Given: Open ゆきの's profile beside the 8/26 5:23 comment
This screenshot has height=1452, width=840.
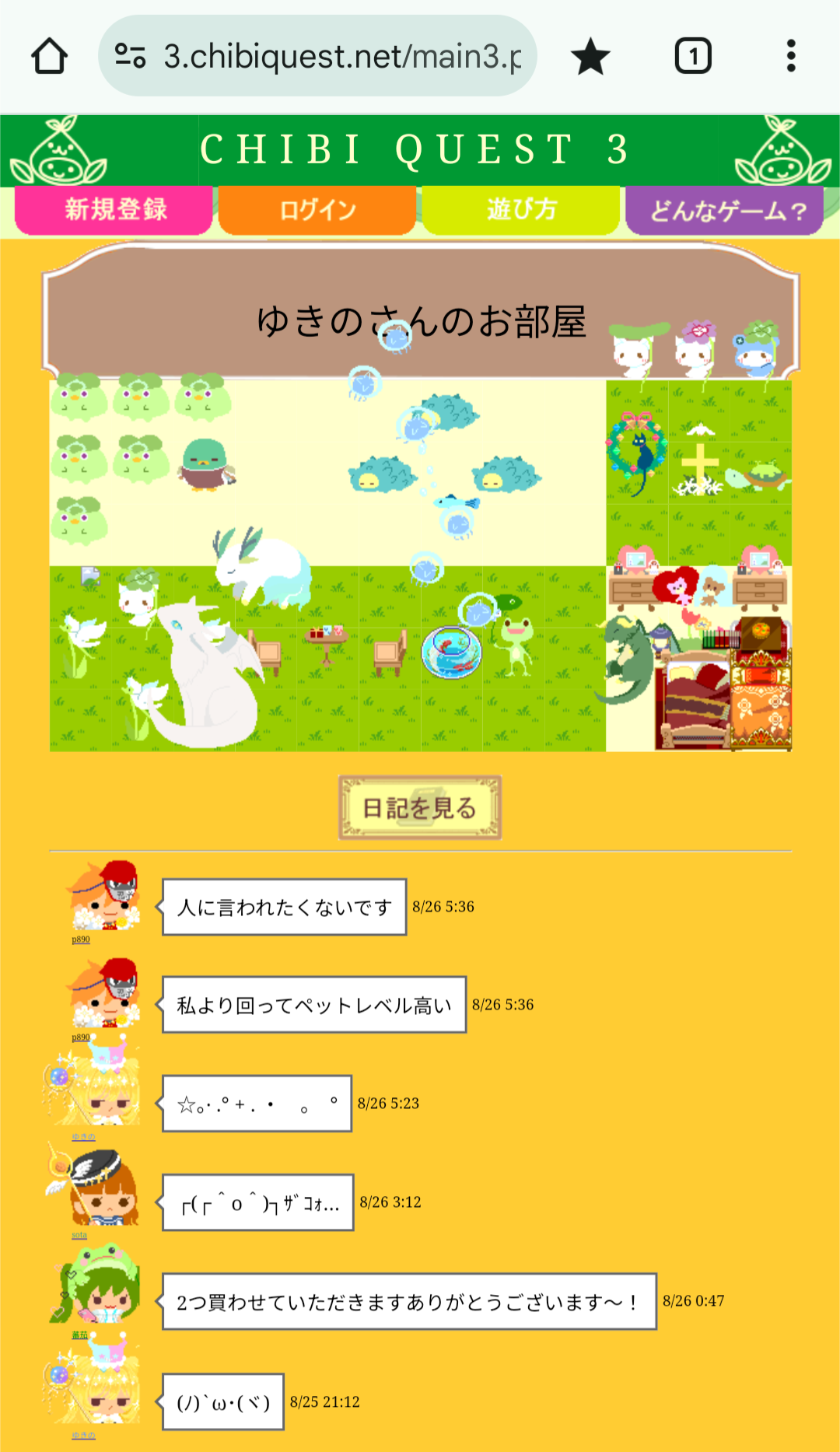Looking at the screenshot, I should [83, 1136].
